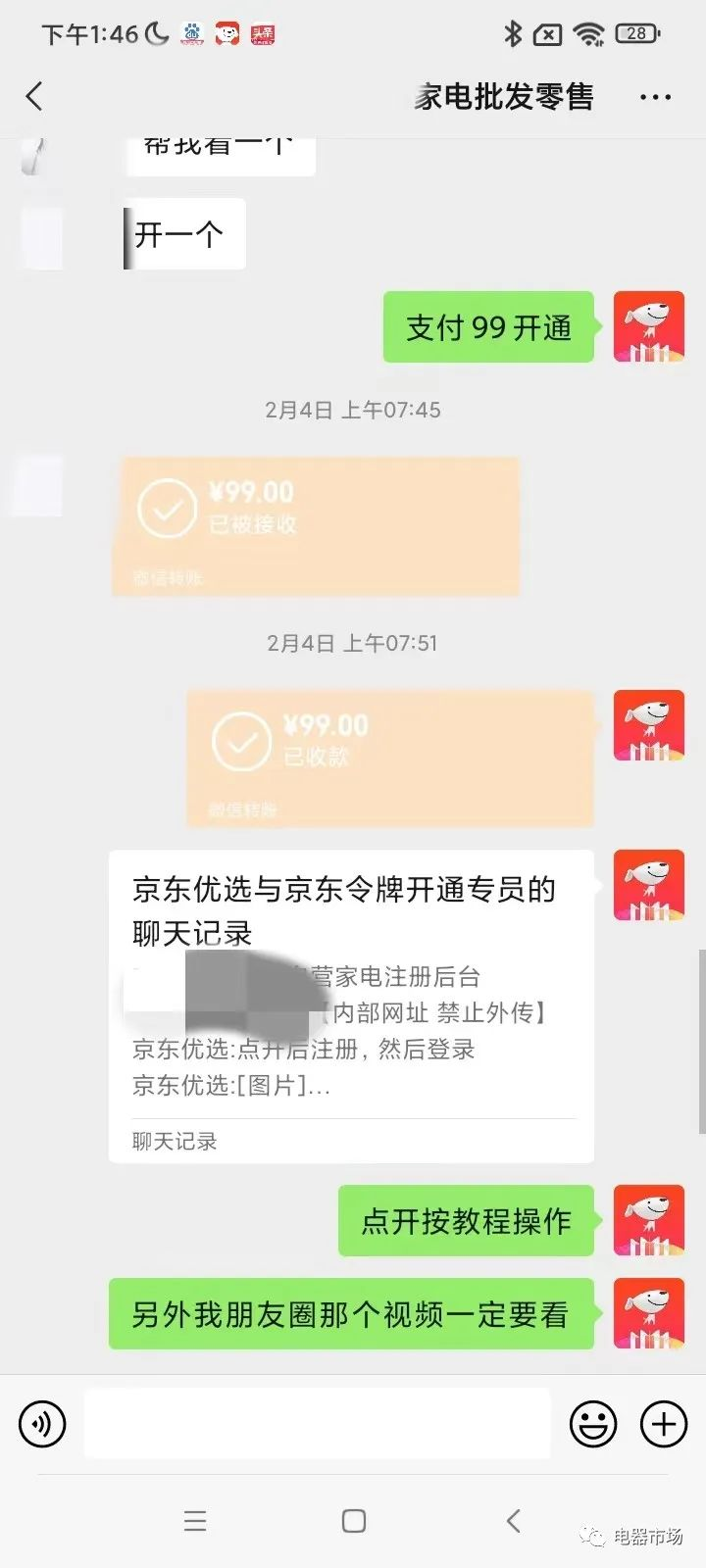706x1568 pixels.
Task: Open the received ¥99.00 transfer
Action: coord(315,526)
